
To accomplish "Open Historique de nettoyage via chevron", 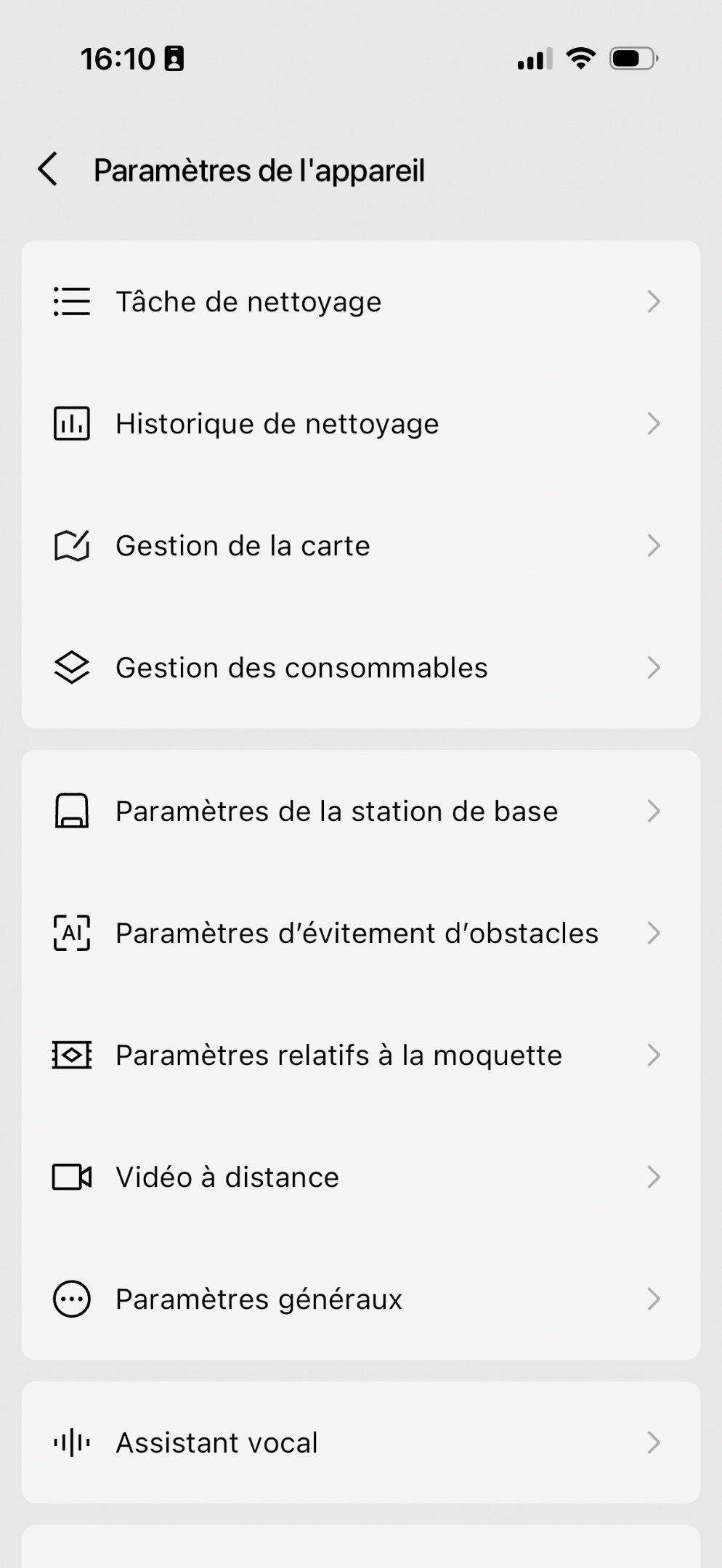I will [x=653, y=424].
